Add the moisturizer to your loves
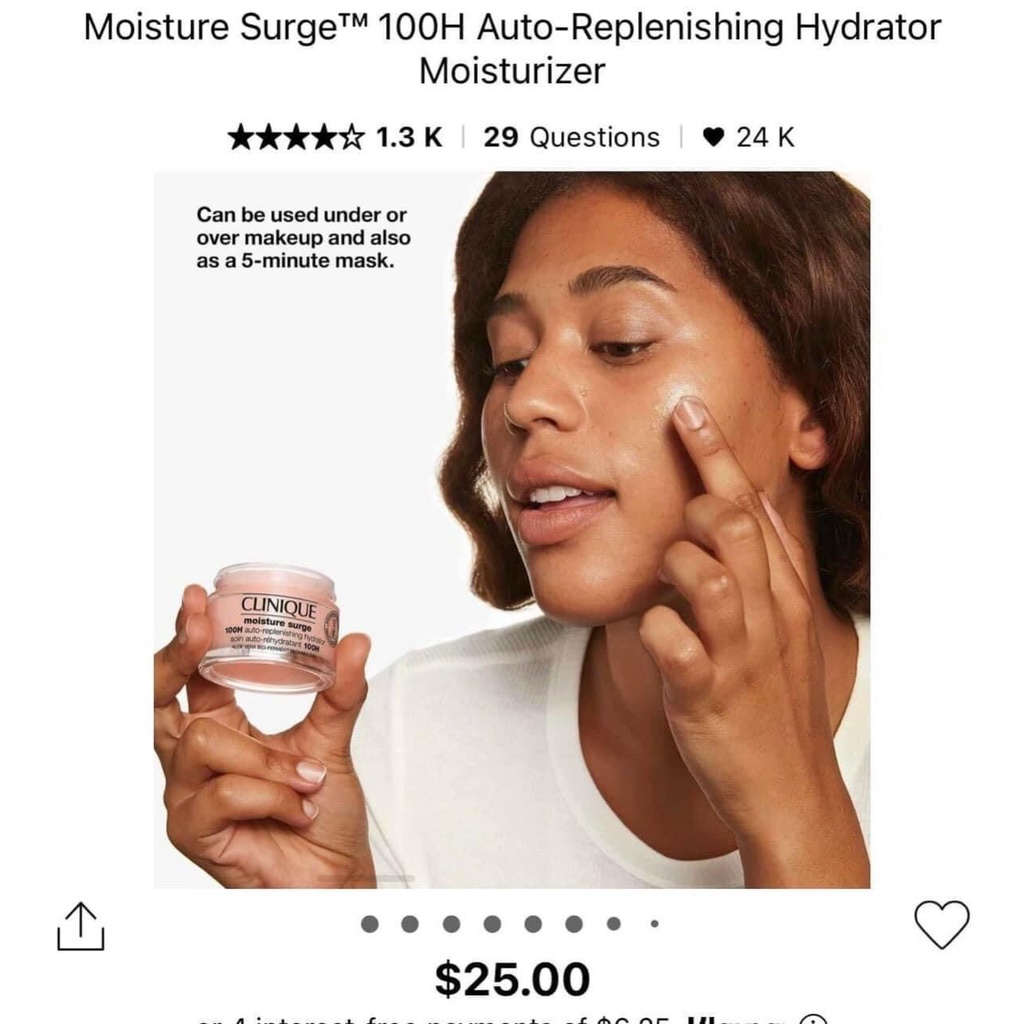This screenshot has height=1024, width=1024. pyautogui.click(x=942, y=924)
